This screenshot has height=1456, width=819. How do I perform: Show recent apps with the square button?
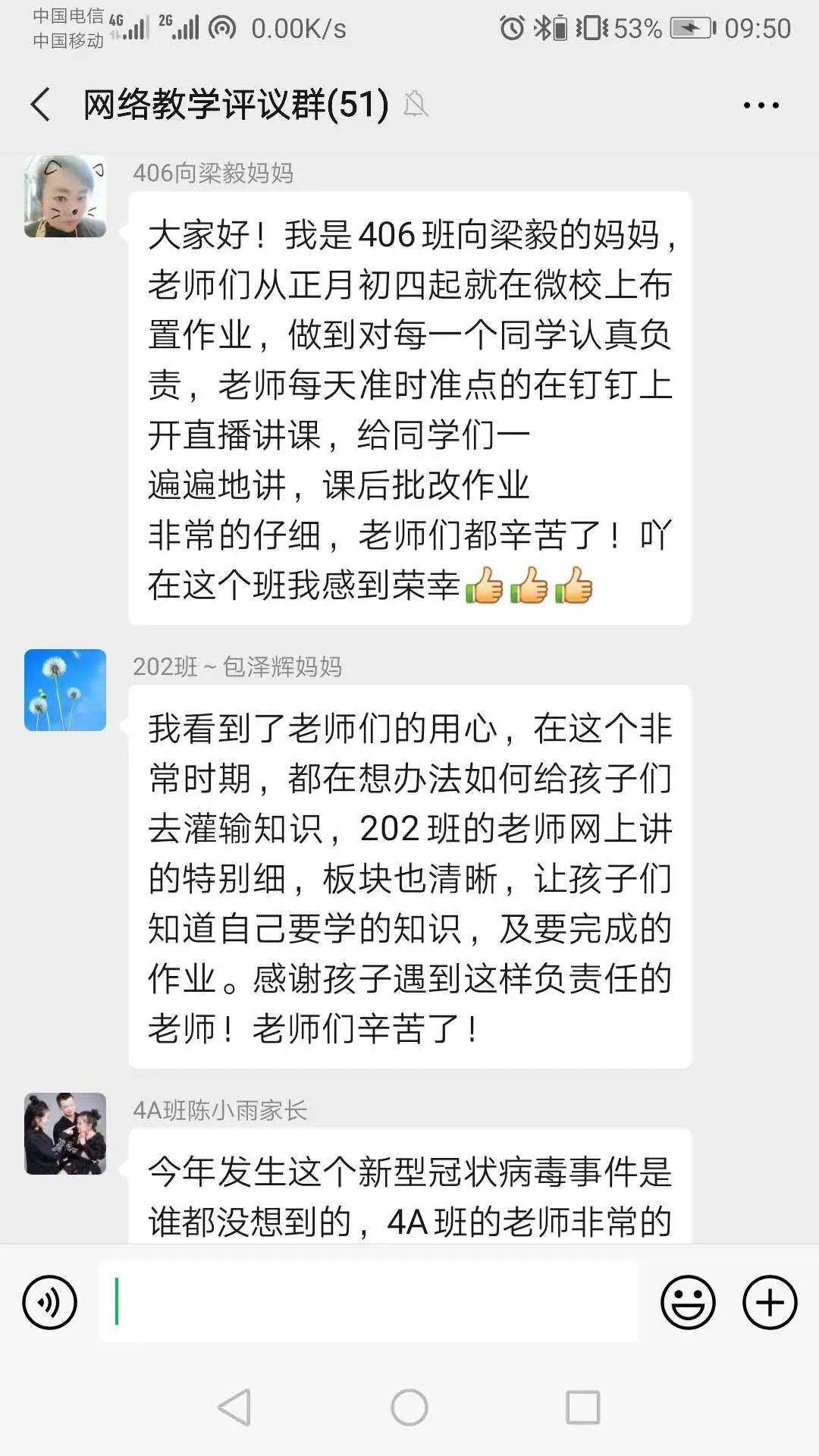click(583, 1407)
